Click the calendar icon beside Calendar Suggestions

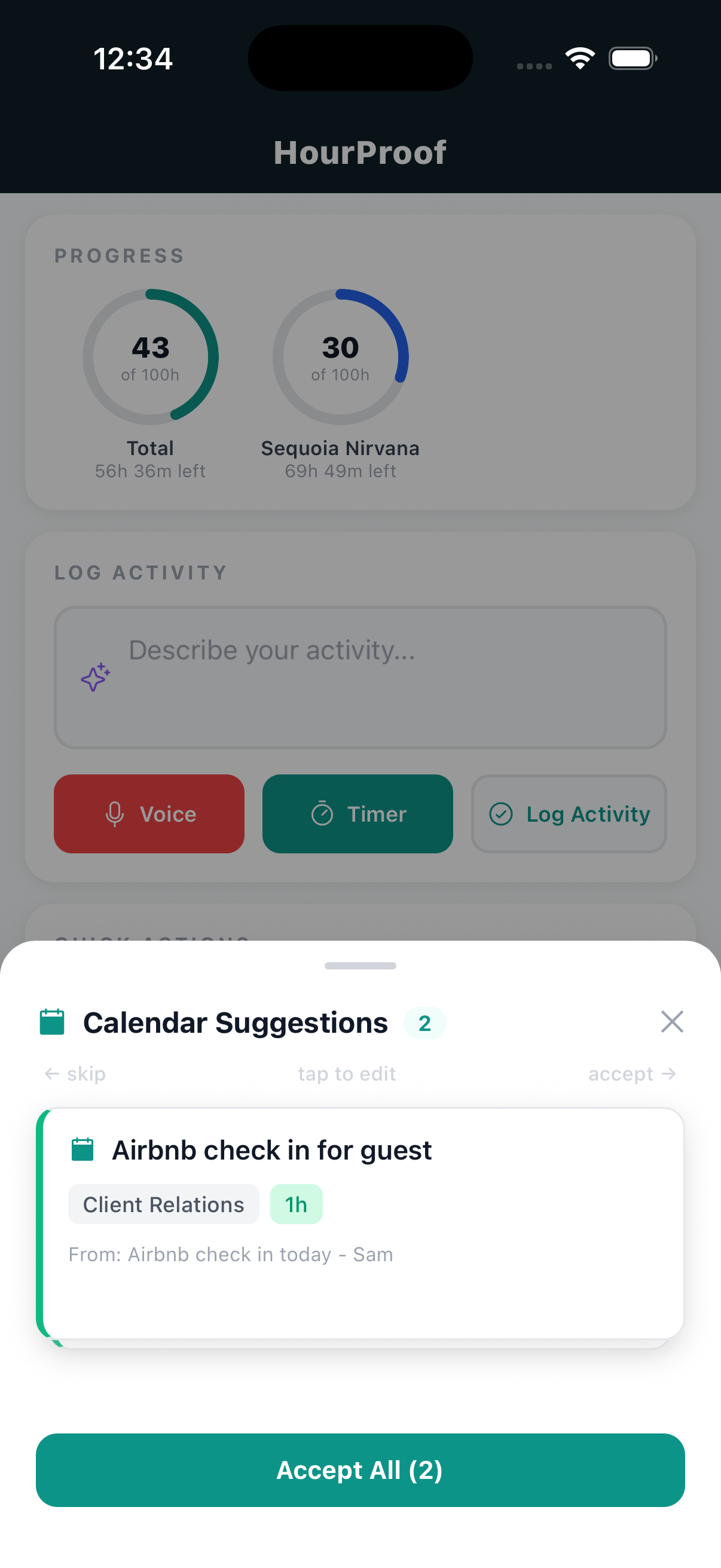(x=53, y=1022)
